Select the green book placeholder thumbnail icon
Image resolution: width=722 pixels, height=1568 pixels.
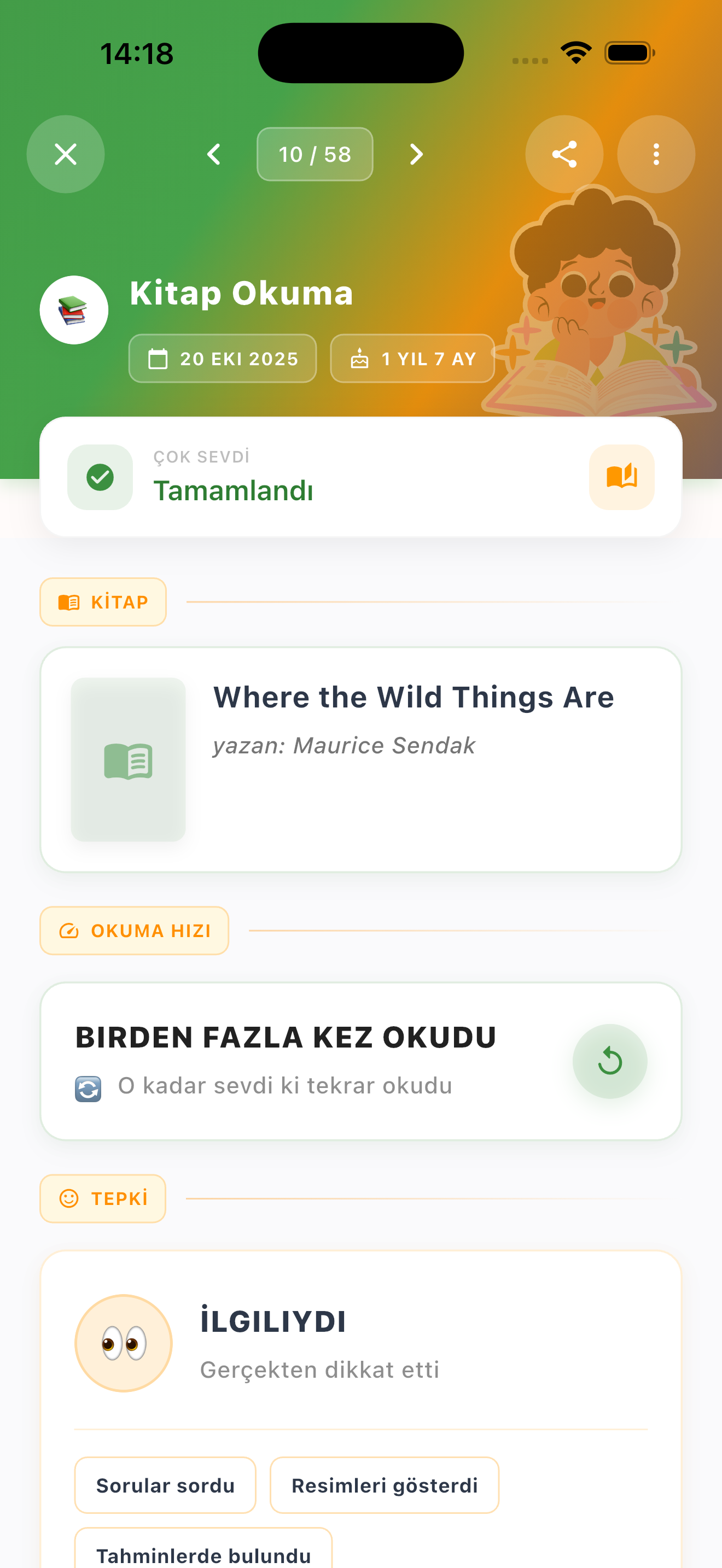(128, 761)
